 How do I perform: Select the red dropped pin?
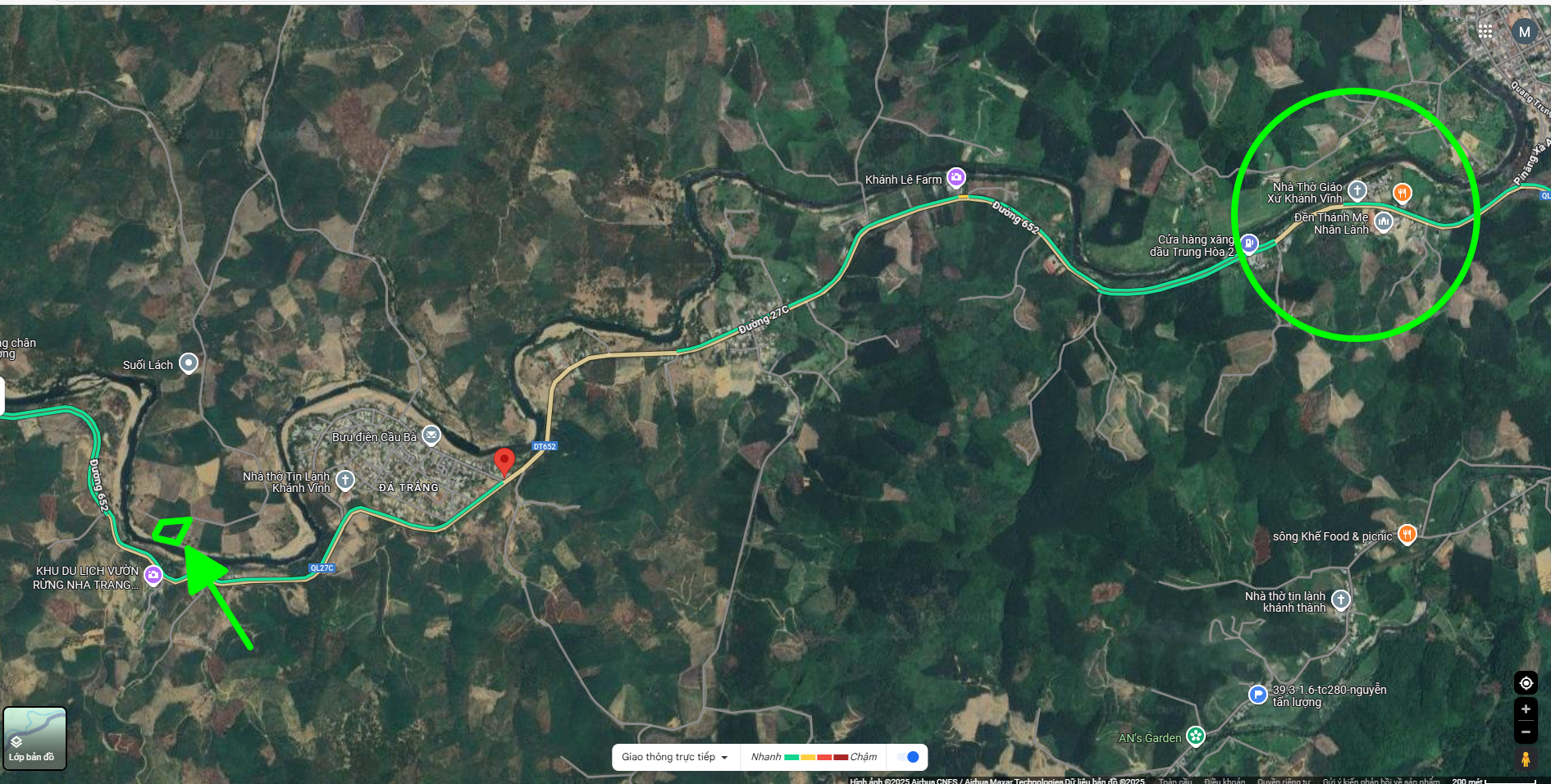click(x=504, y=461)
